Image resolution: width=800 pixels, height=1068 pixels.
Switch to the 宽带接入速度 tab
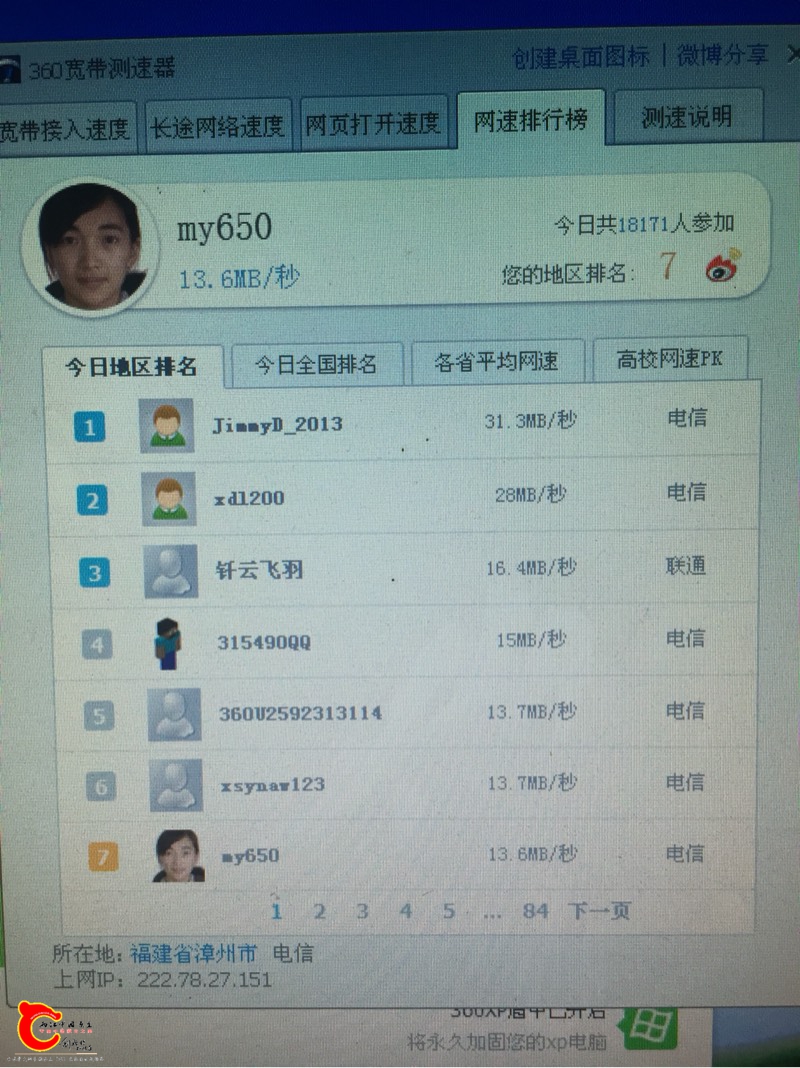point(66,128)
